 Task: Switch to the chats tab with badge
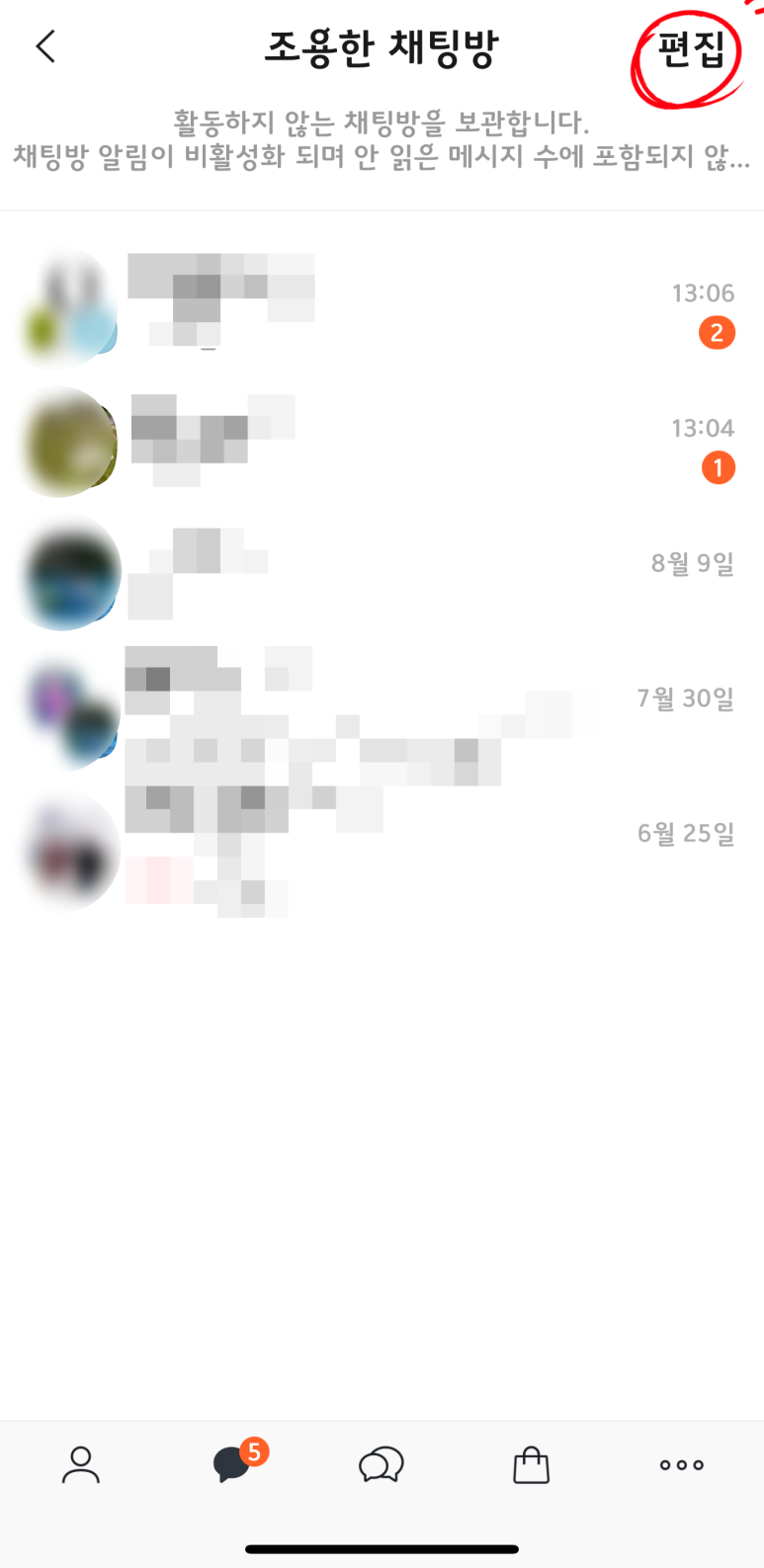(x=233, y=1464)
